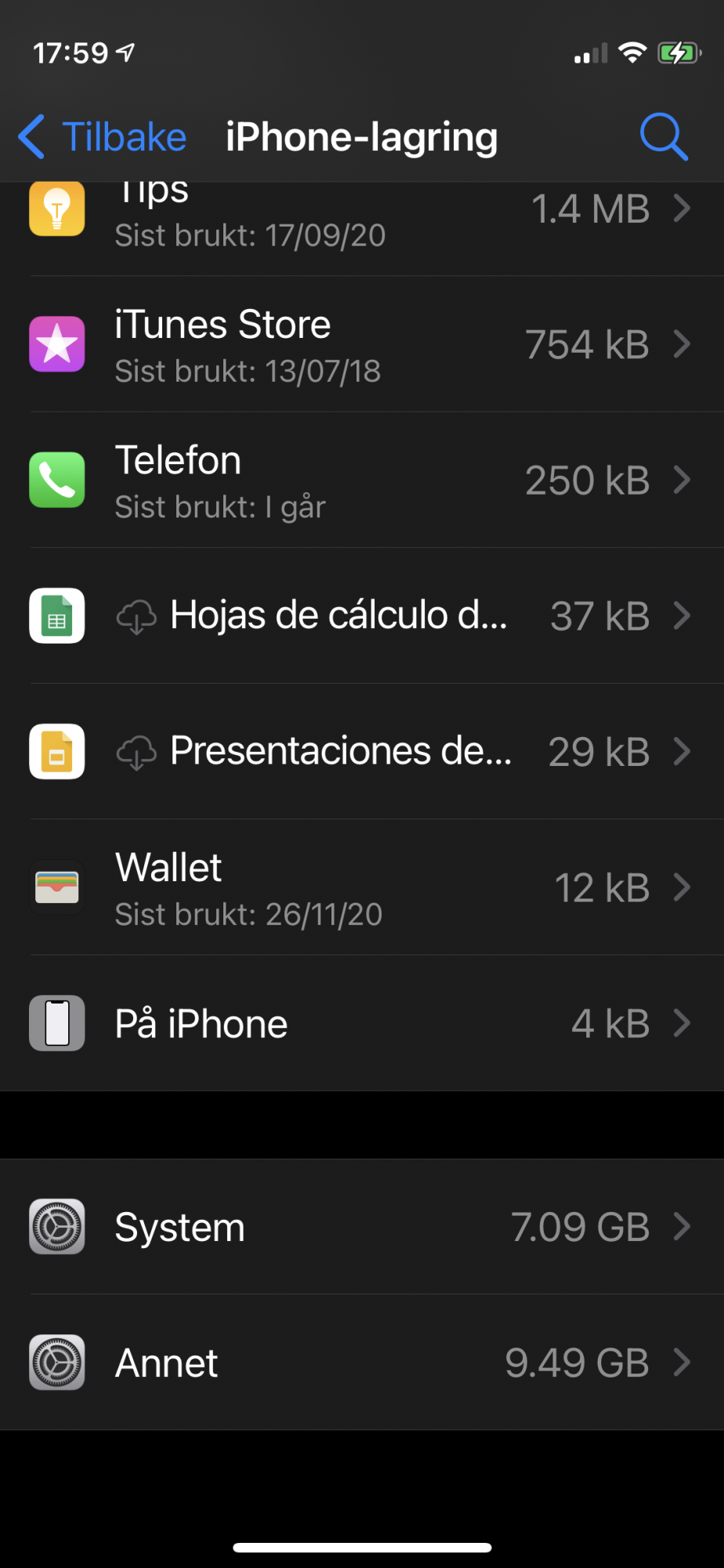This screenshot has width=724, height=1568.
Task: Open the Annet storage row
Action: click(362, 1363)
